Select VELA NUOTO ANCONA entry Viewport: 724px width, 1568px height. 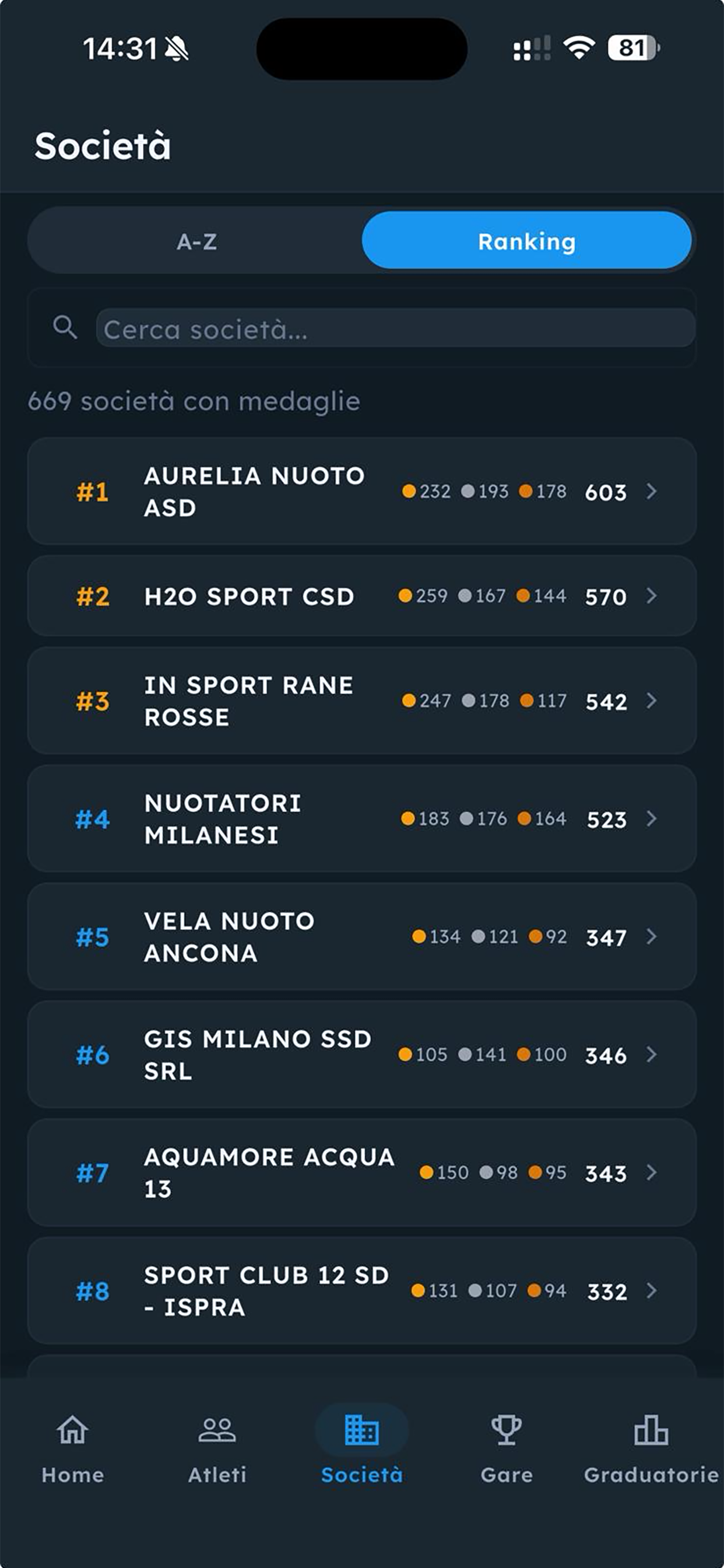(362, 937)
